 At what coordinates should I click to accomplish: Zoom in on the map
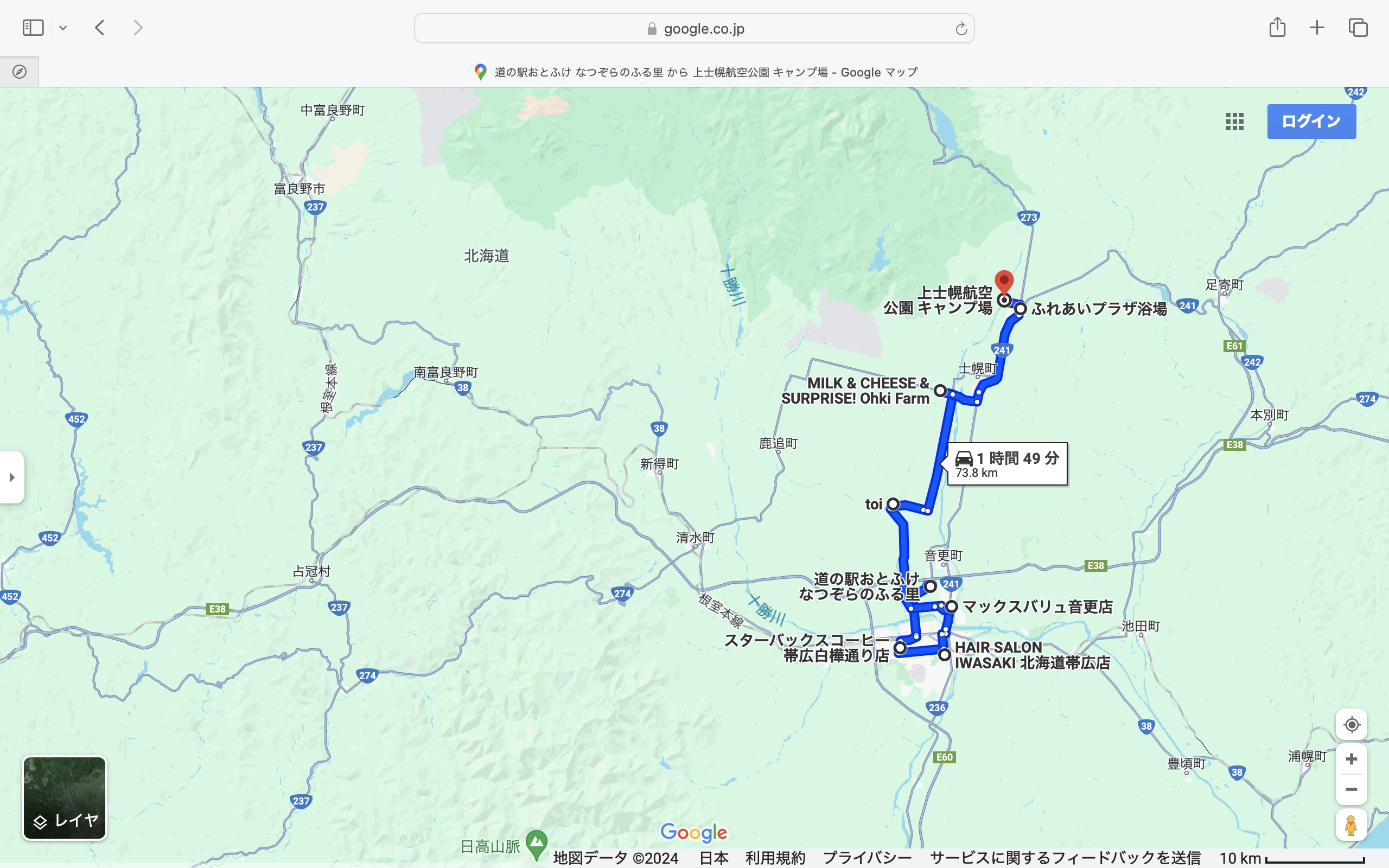[x=1351, y=759]
